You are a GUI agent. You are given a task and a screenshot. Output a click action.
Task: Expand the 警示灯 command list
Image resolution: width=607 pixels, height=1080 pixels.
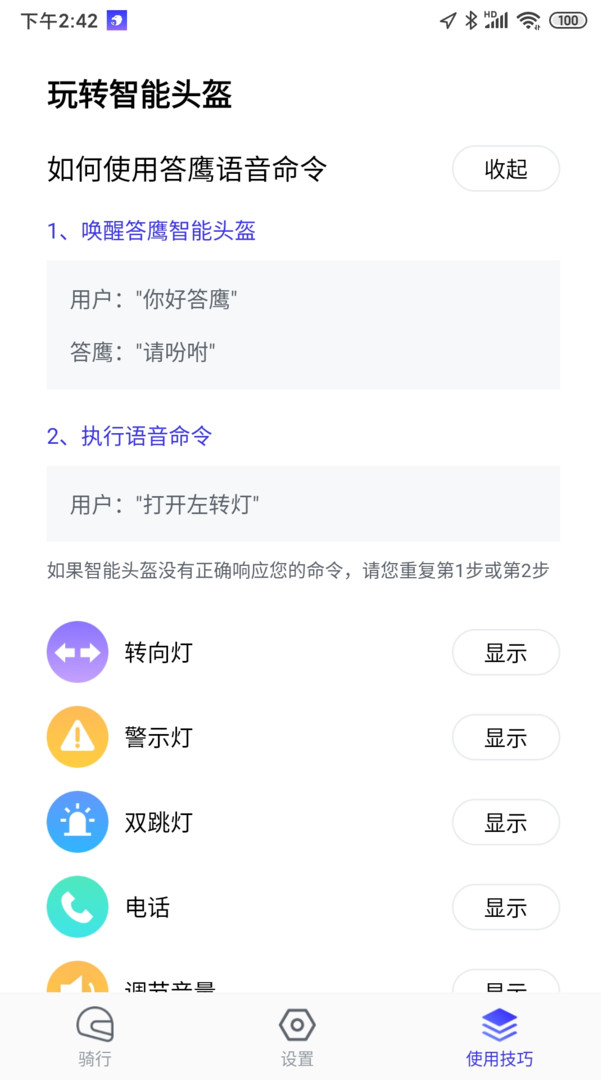505,739
